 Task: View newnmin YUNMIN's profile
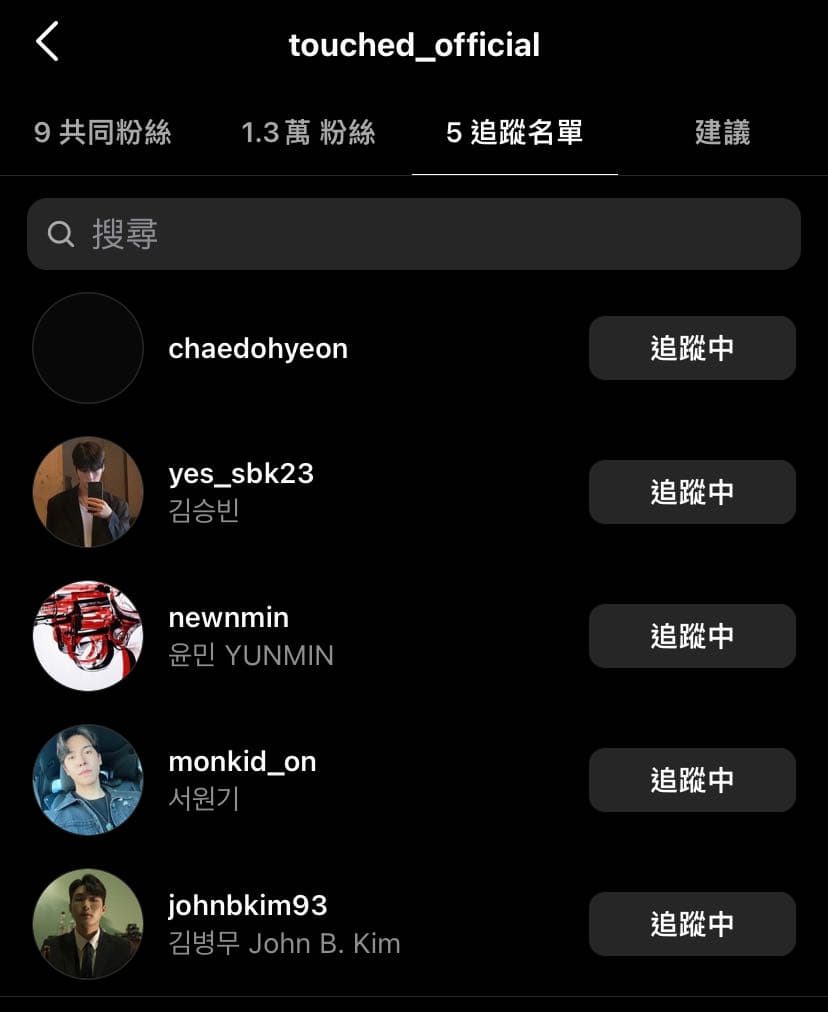tap(250, 636)
